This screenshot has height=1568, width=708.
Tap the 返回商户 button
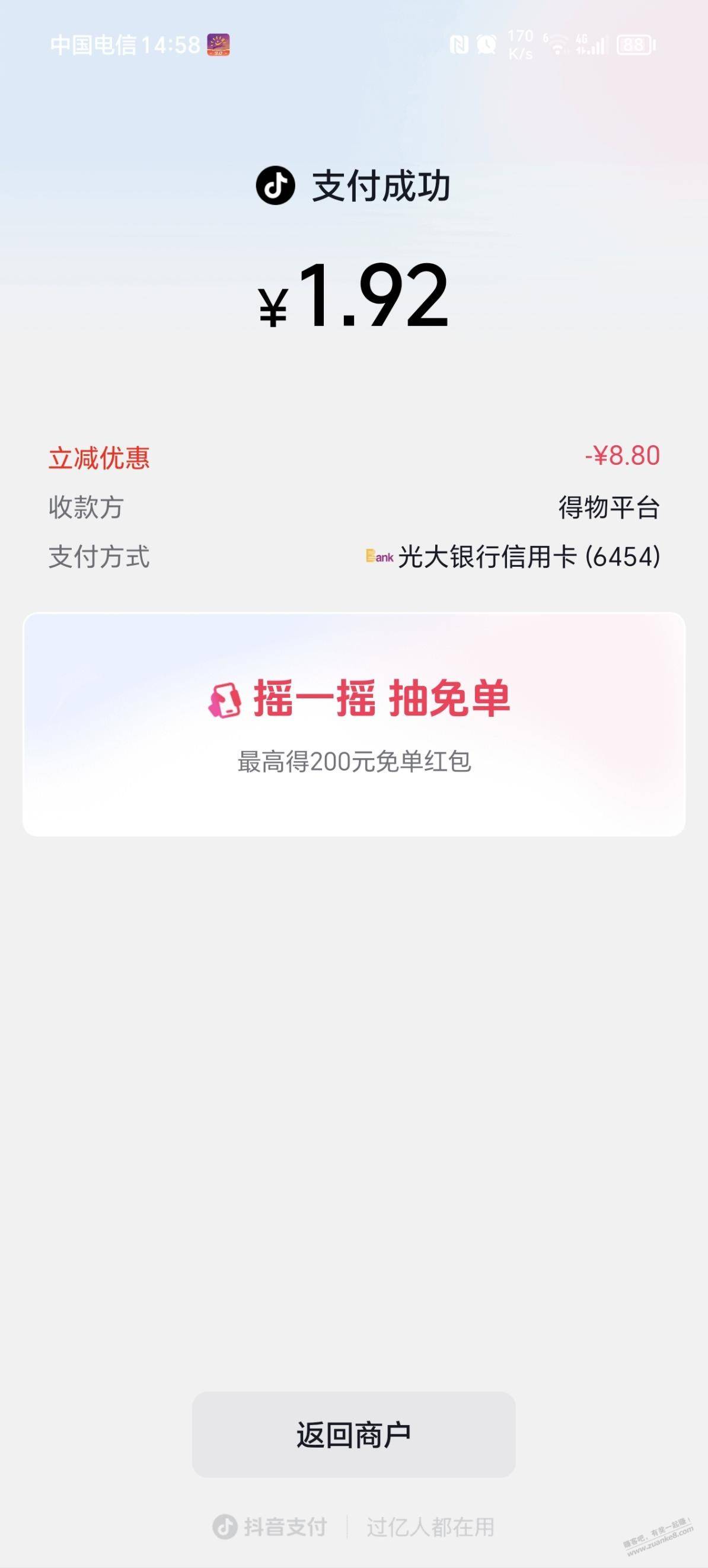pos(353,1435)
